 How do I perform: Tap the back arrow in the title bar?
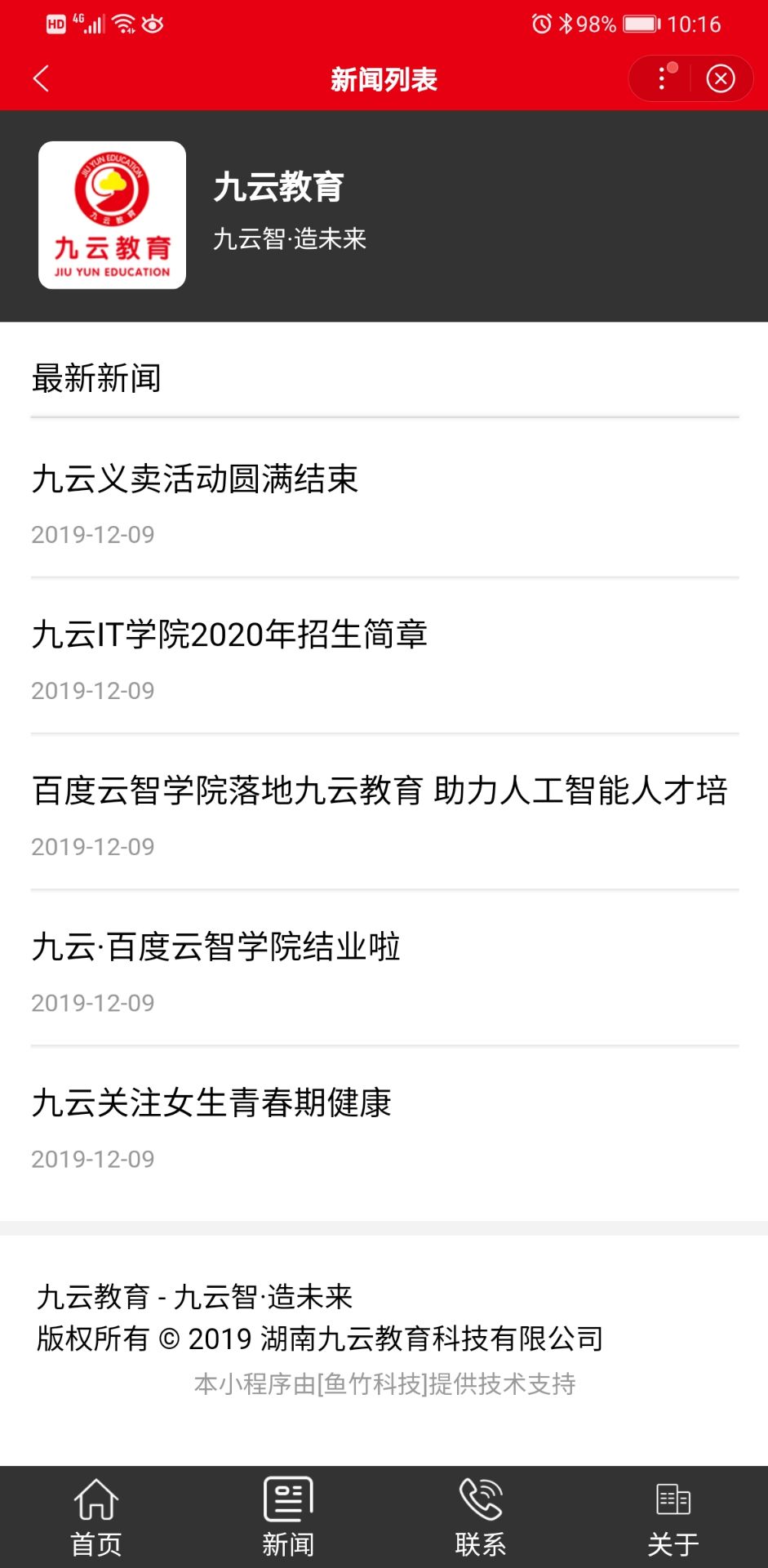click(x=39, y=79)
